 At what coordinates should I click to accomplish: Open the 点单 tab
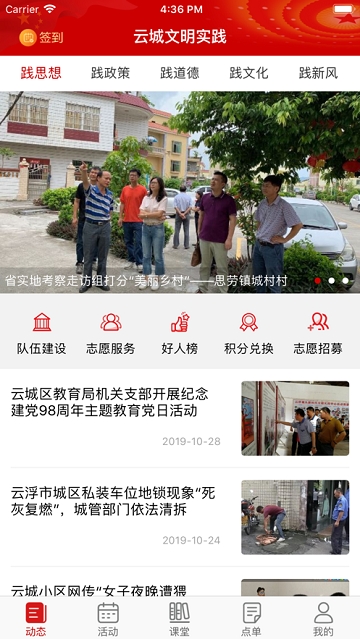251,619
